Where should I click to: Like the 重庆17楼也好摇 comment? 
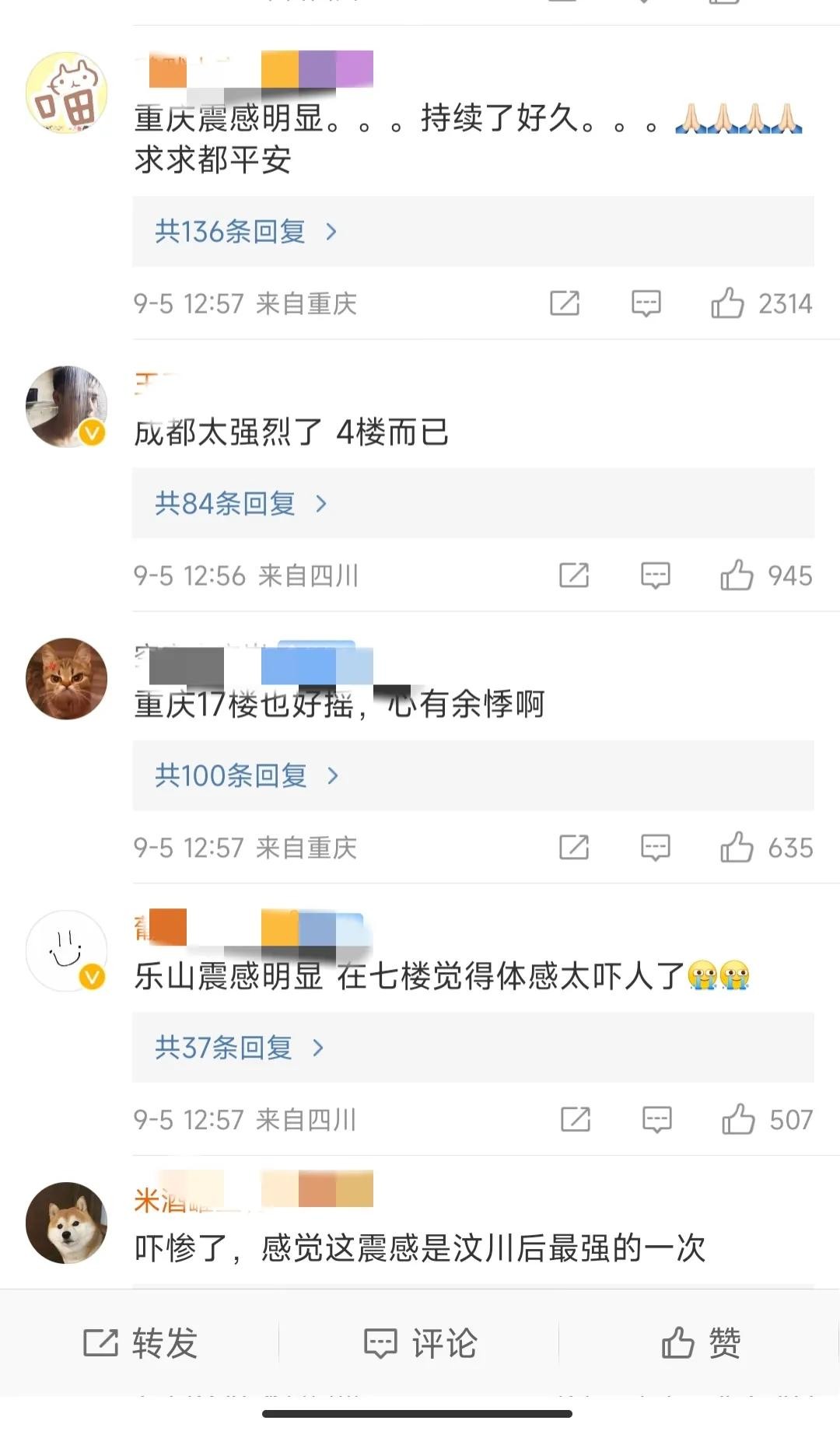point(737,848)
